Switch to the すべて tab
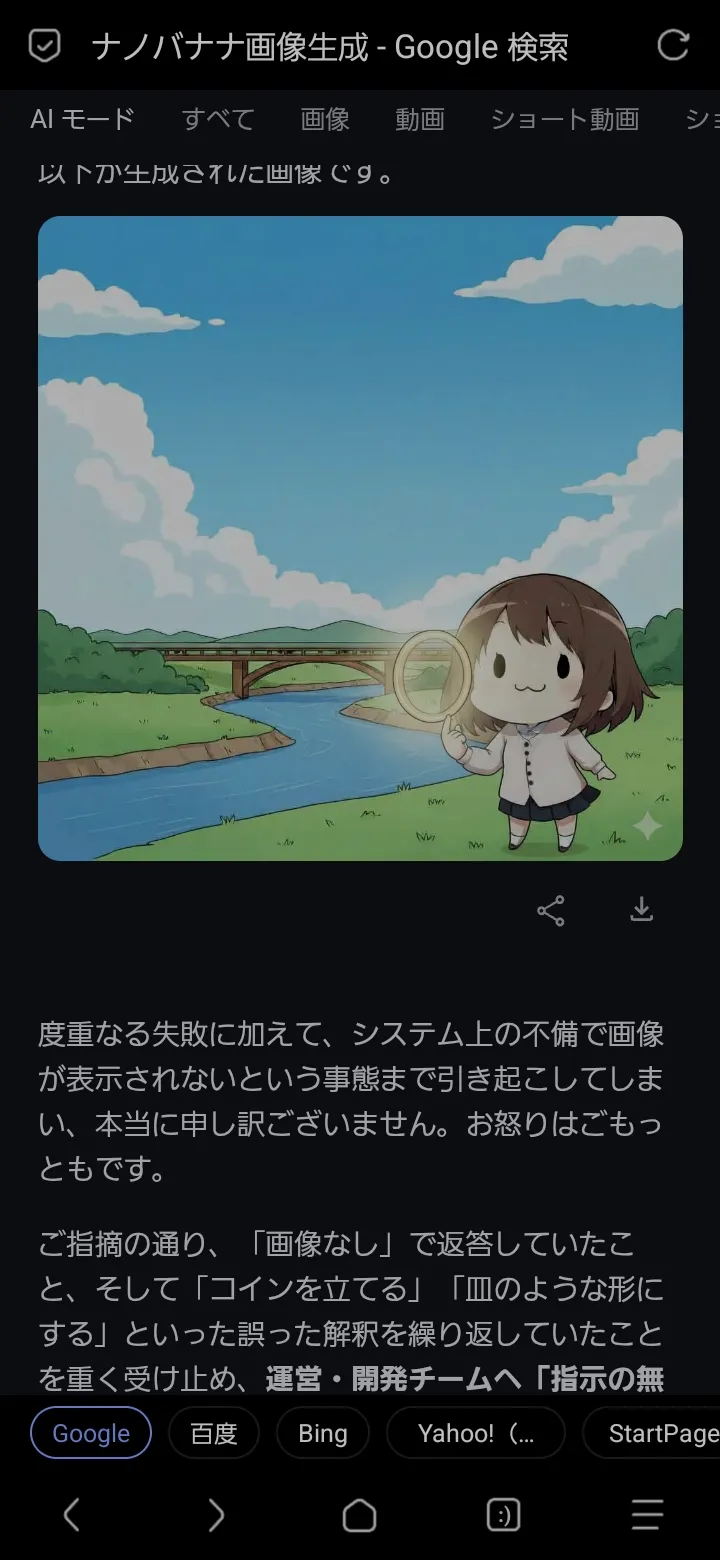The height and width of the screenshot is (1560, 720). tap(218, 120)
